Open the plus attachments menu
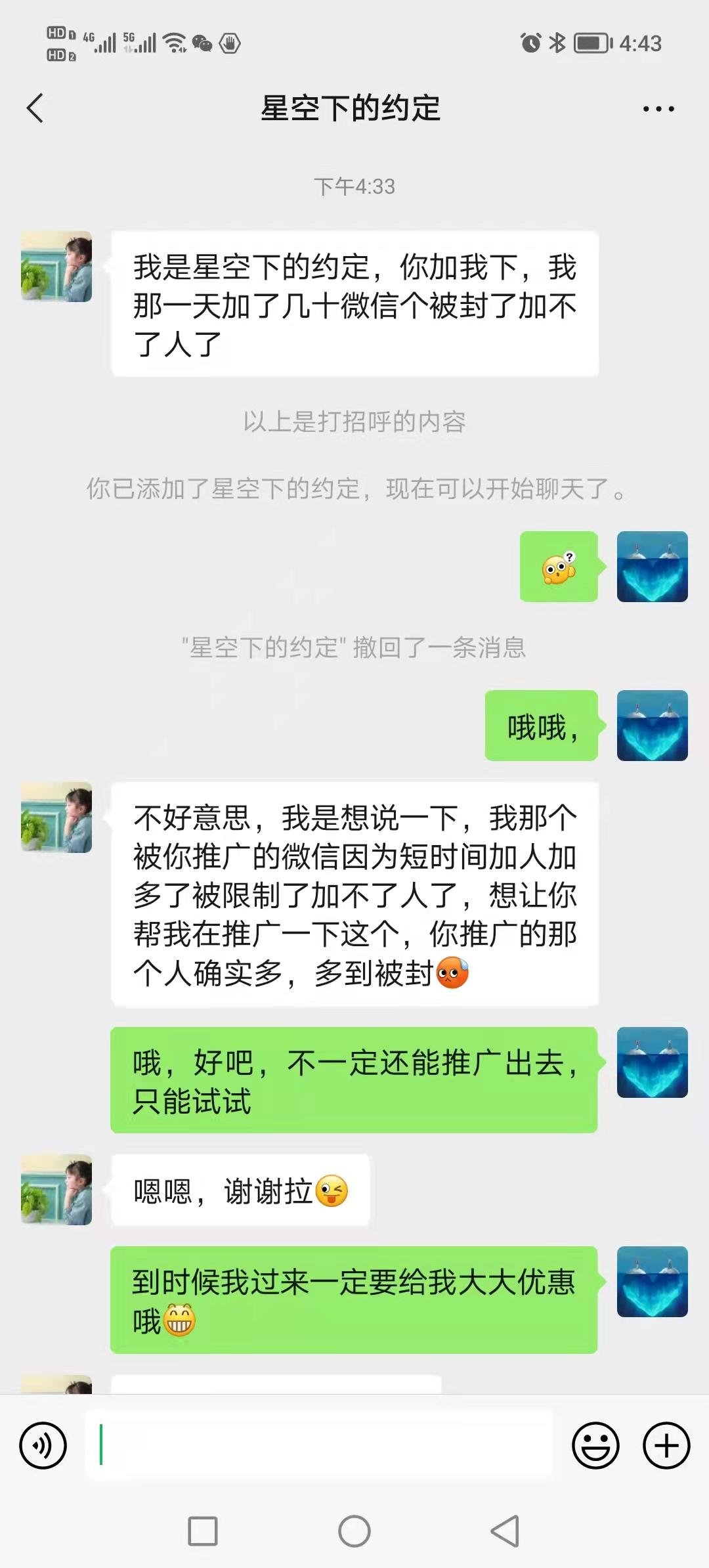 coord(666,1445)
